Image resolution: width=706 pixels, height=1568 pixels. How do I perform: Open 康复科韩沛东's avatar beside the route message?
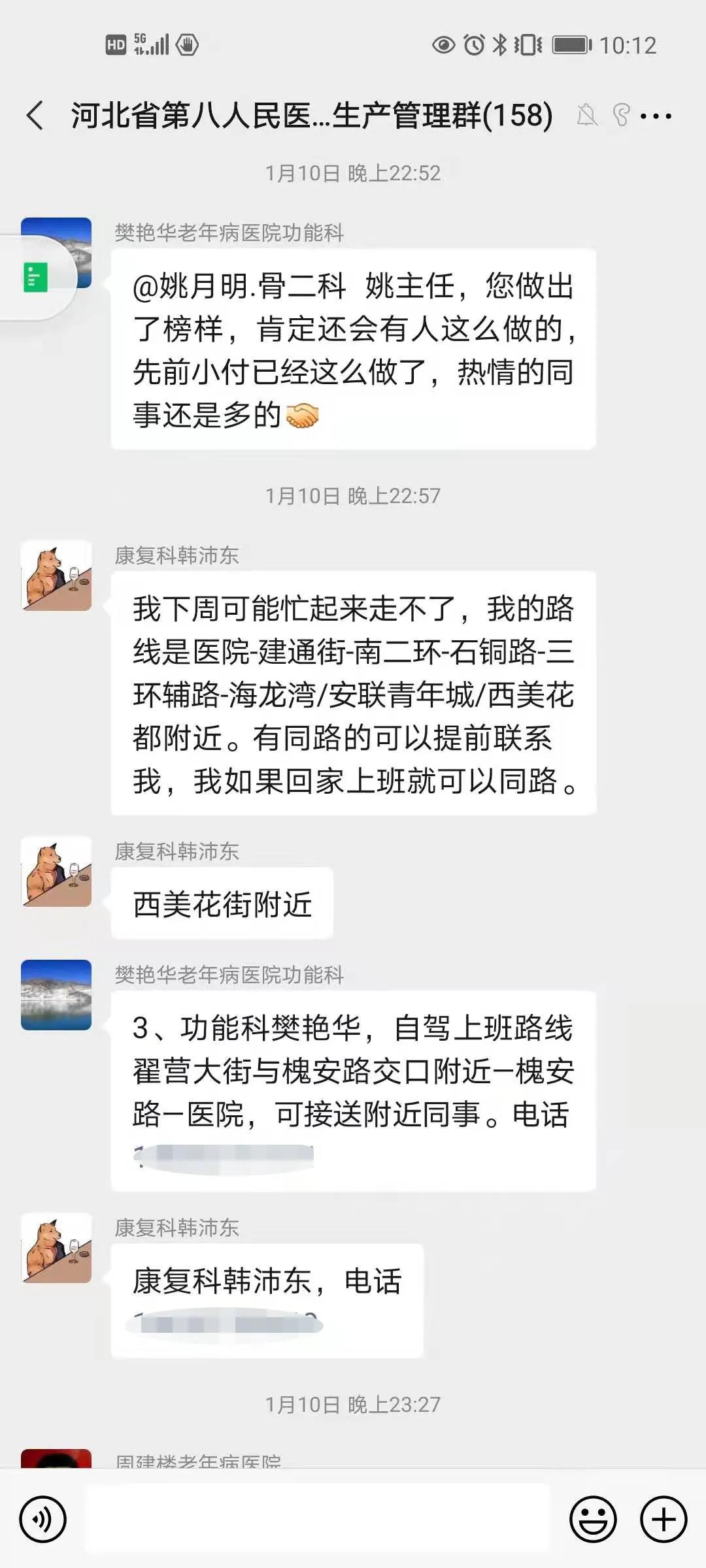click(56, 576)
